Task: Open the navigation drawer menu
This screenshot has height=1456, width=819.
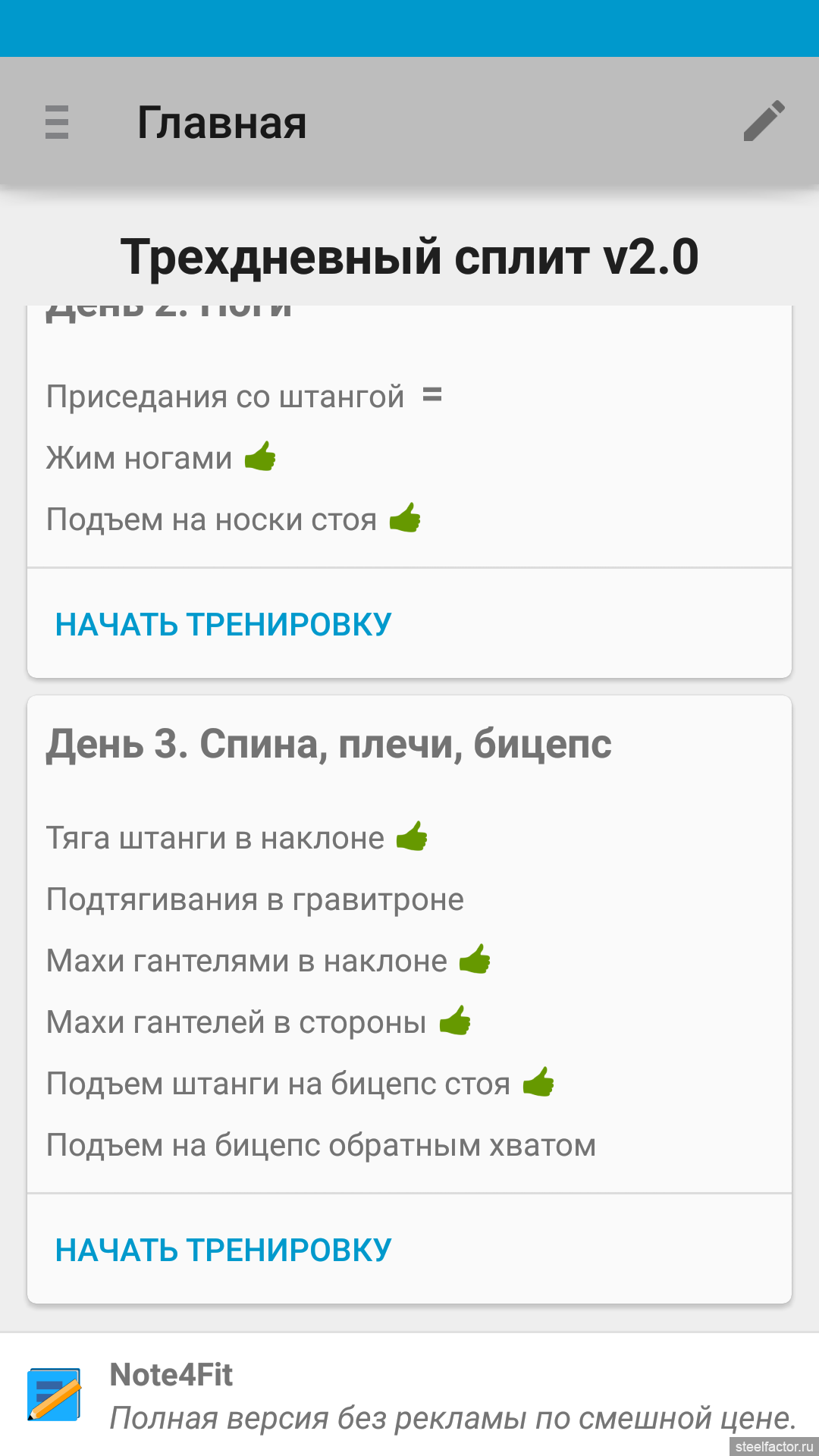Action: pos(57,122)
